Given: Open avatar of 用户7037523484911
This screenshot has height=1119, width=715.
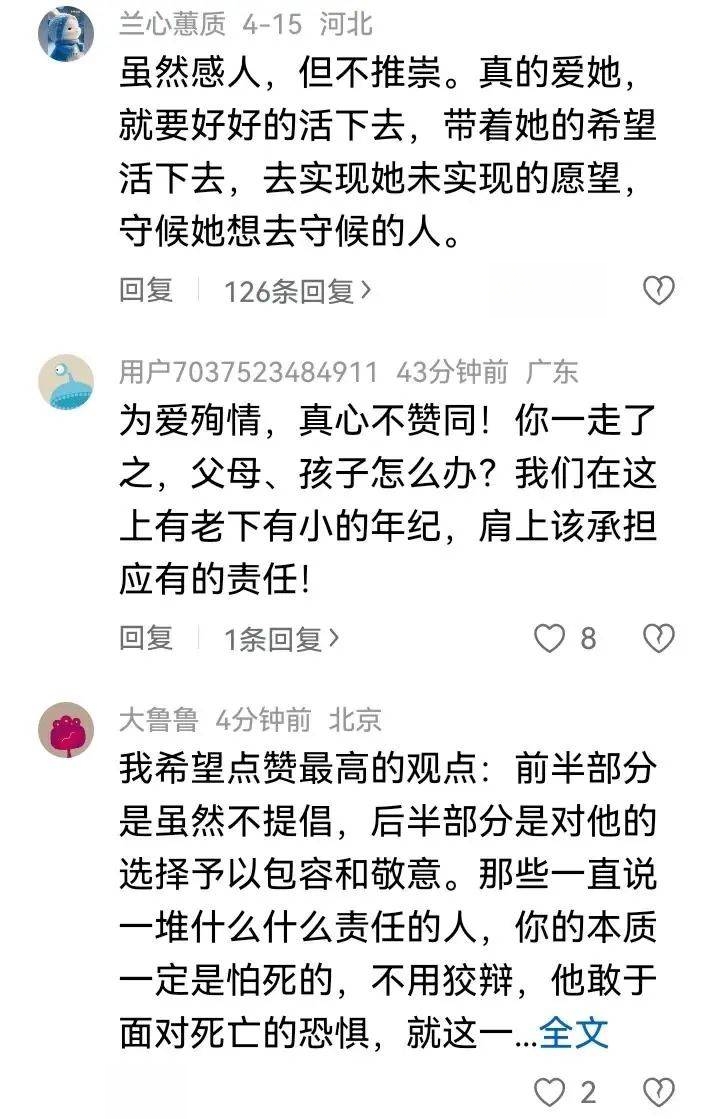Looking at the screenshot, I should (x=66, y=382).
